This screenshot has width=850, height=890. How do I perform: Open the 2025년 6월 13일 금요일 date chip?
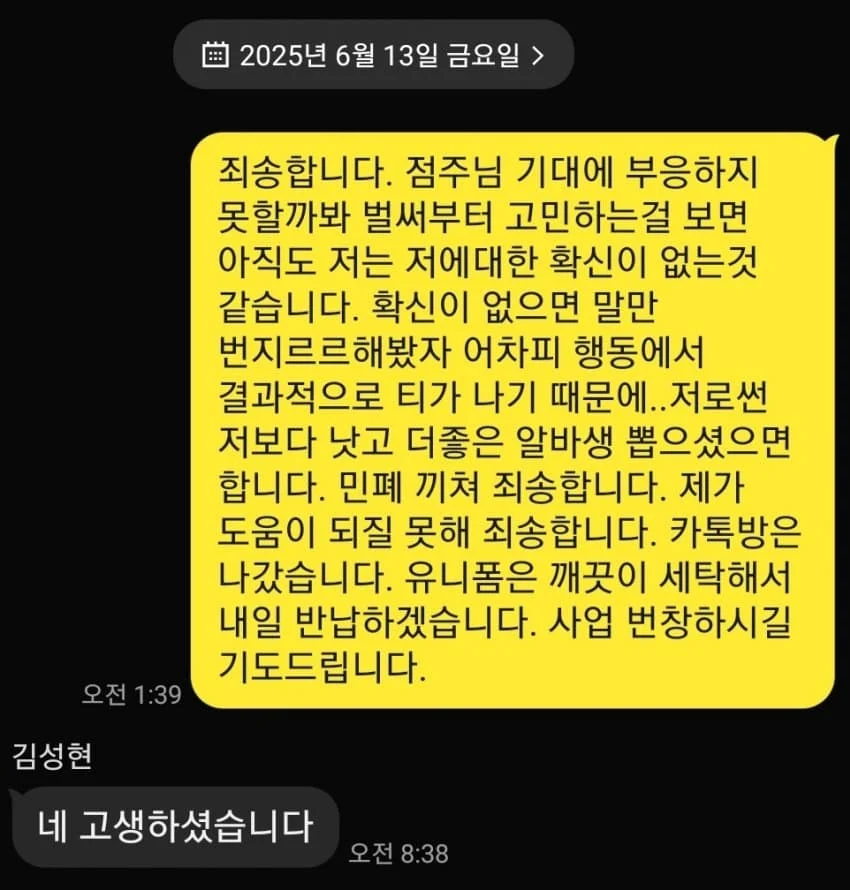373,55
